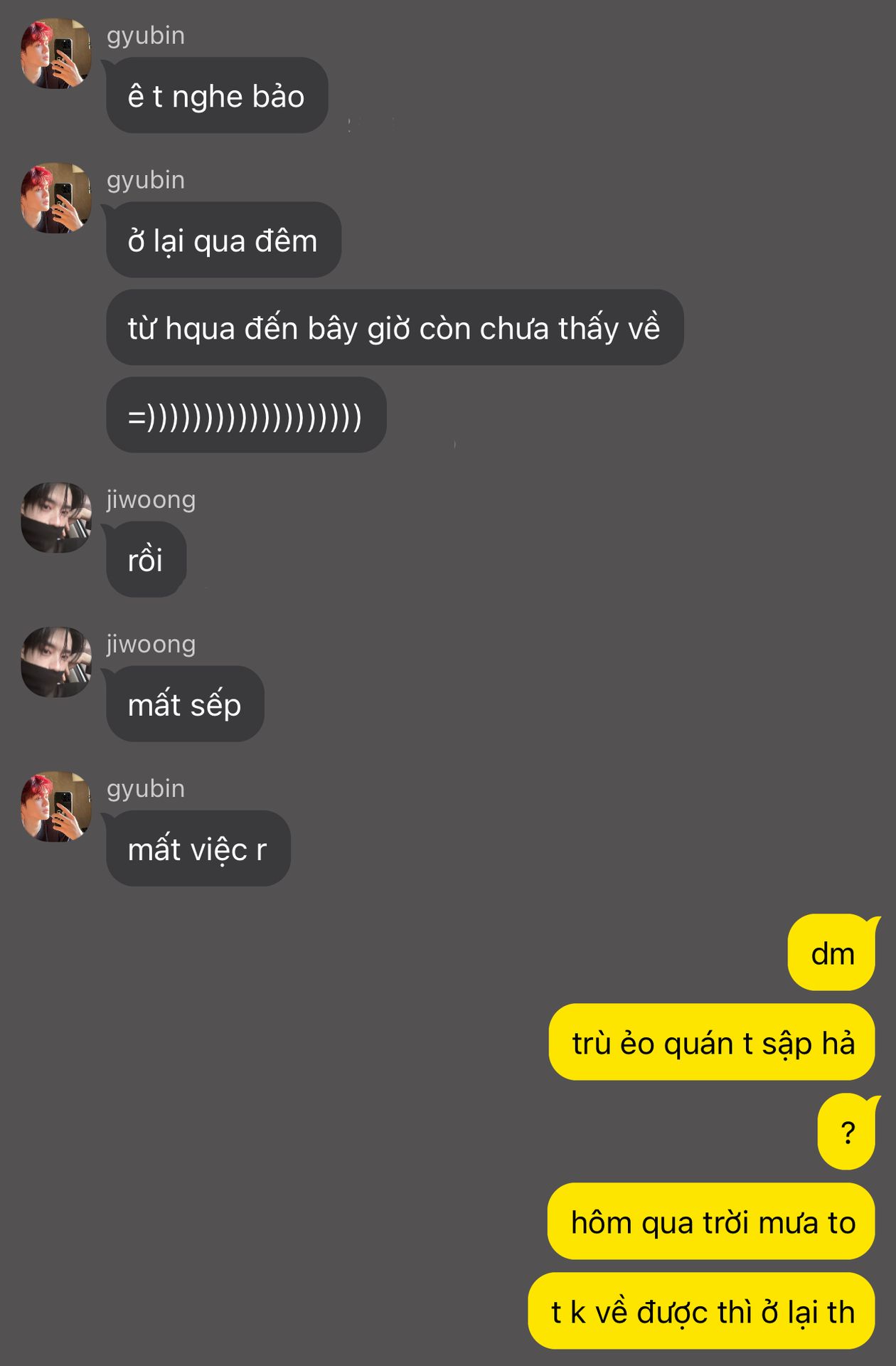View jiwoong's avatar next to "rồi"
Screen dimensions: 896x1366
pyautogui.click(x=56, y=518)
